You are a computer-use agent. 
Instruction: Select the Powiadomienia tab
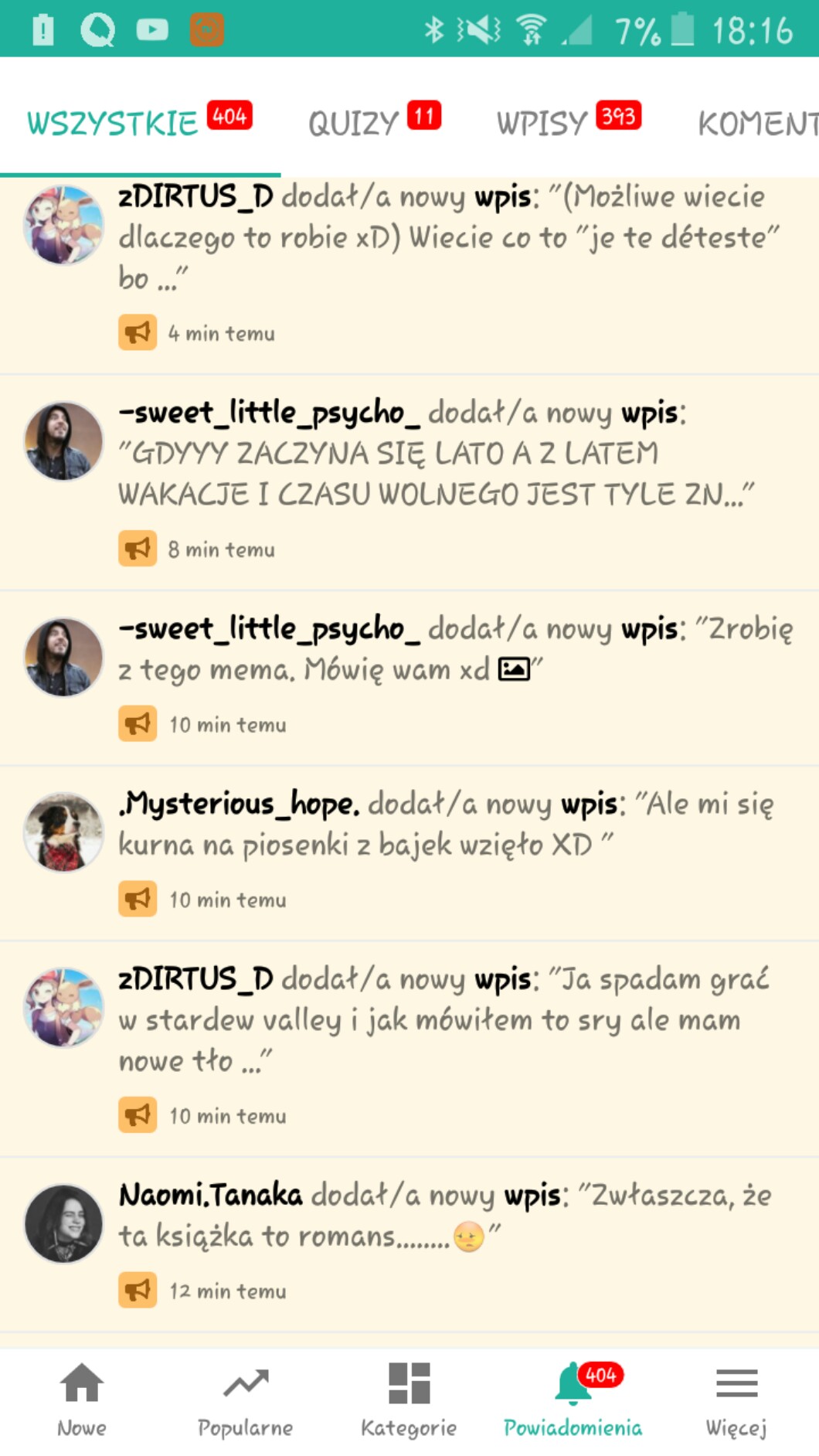click(x=573, y=1400)
